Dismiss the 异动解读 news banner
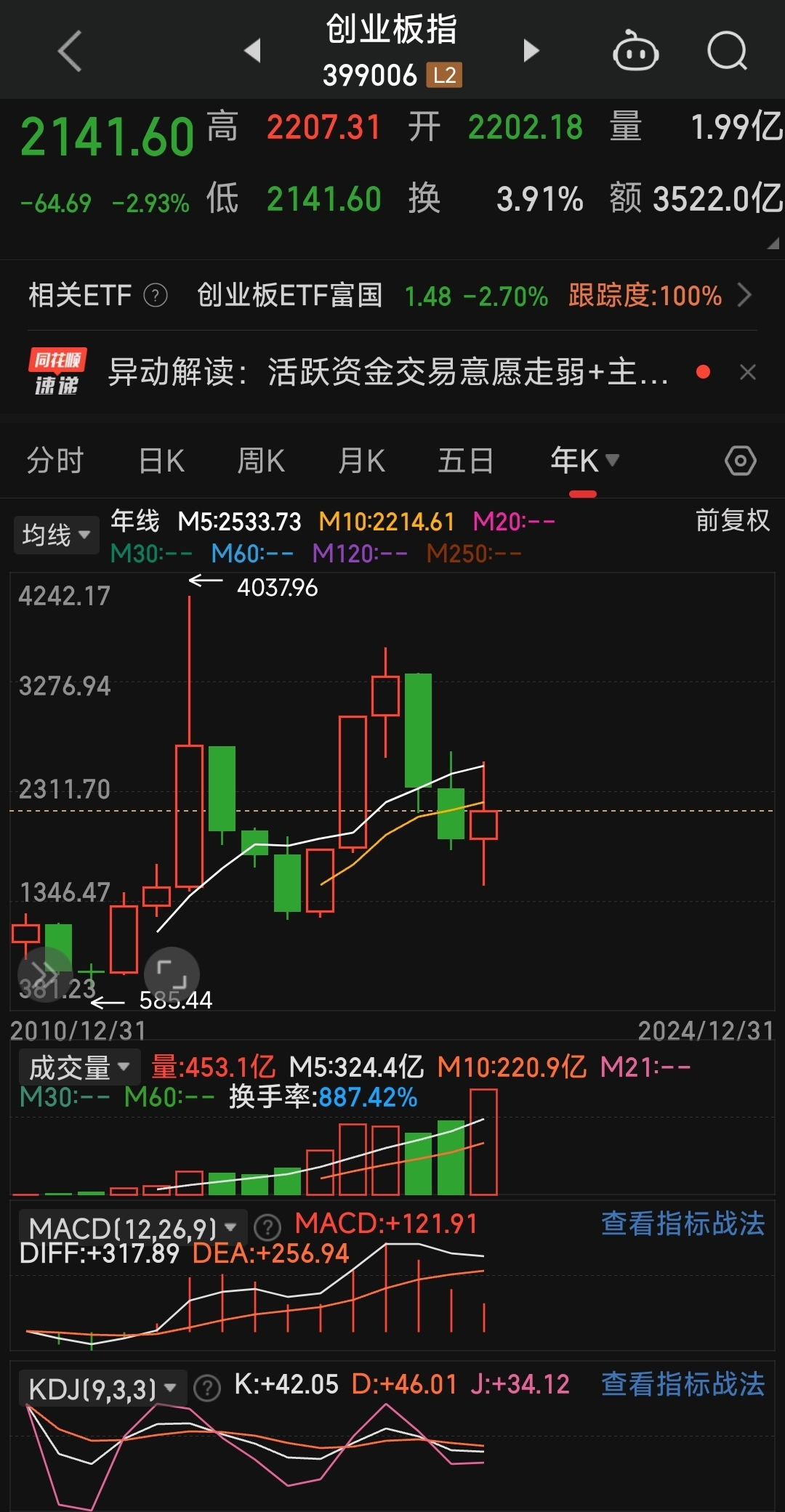The width and height of the screenshot is (785, 1512). pos(748,372)
